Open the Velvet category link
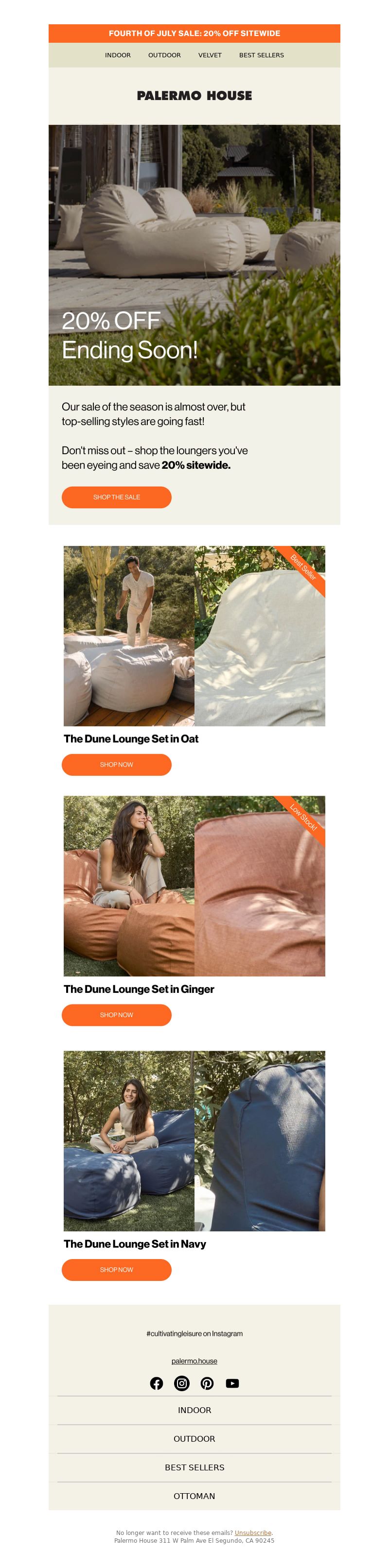The image size is (389, 1568). (210, 55)
